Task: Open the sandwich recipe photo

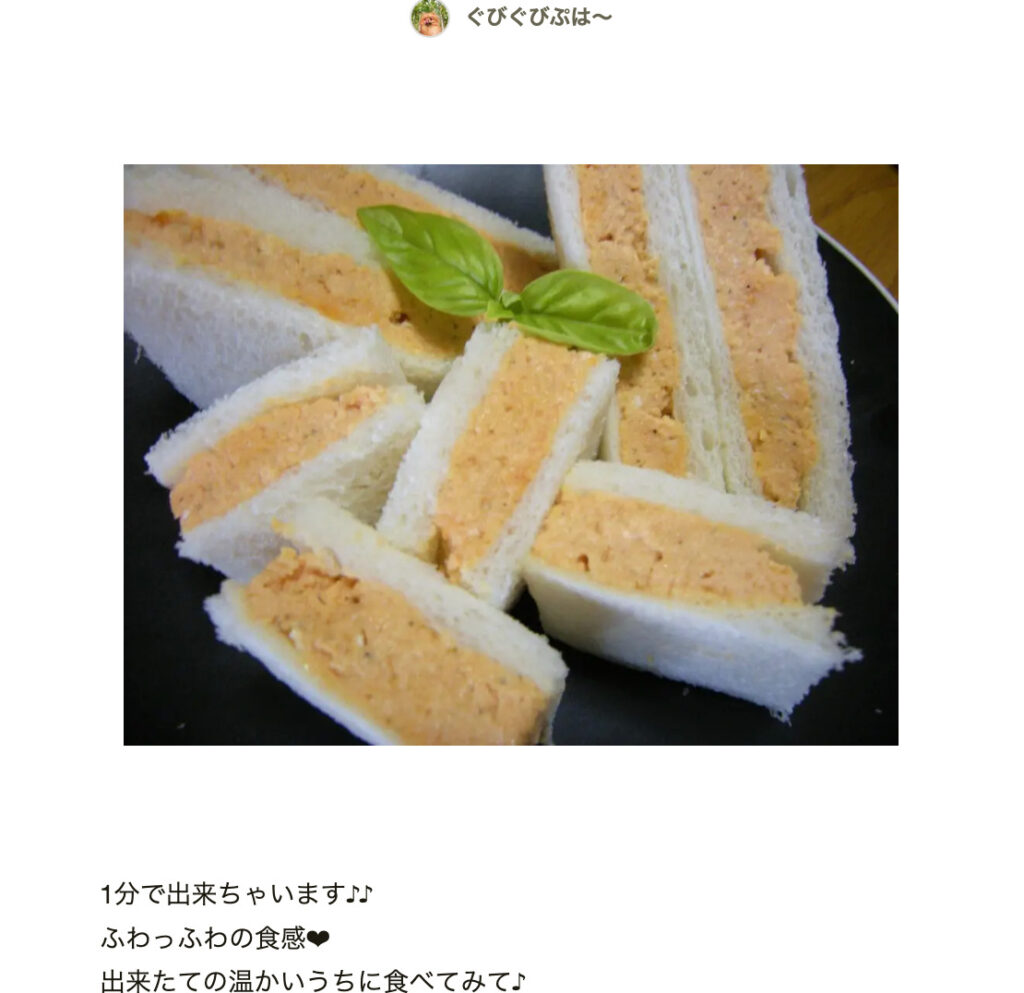Action: point(510,454)
